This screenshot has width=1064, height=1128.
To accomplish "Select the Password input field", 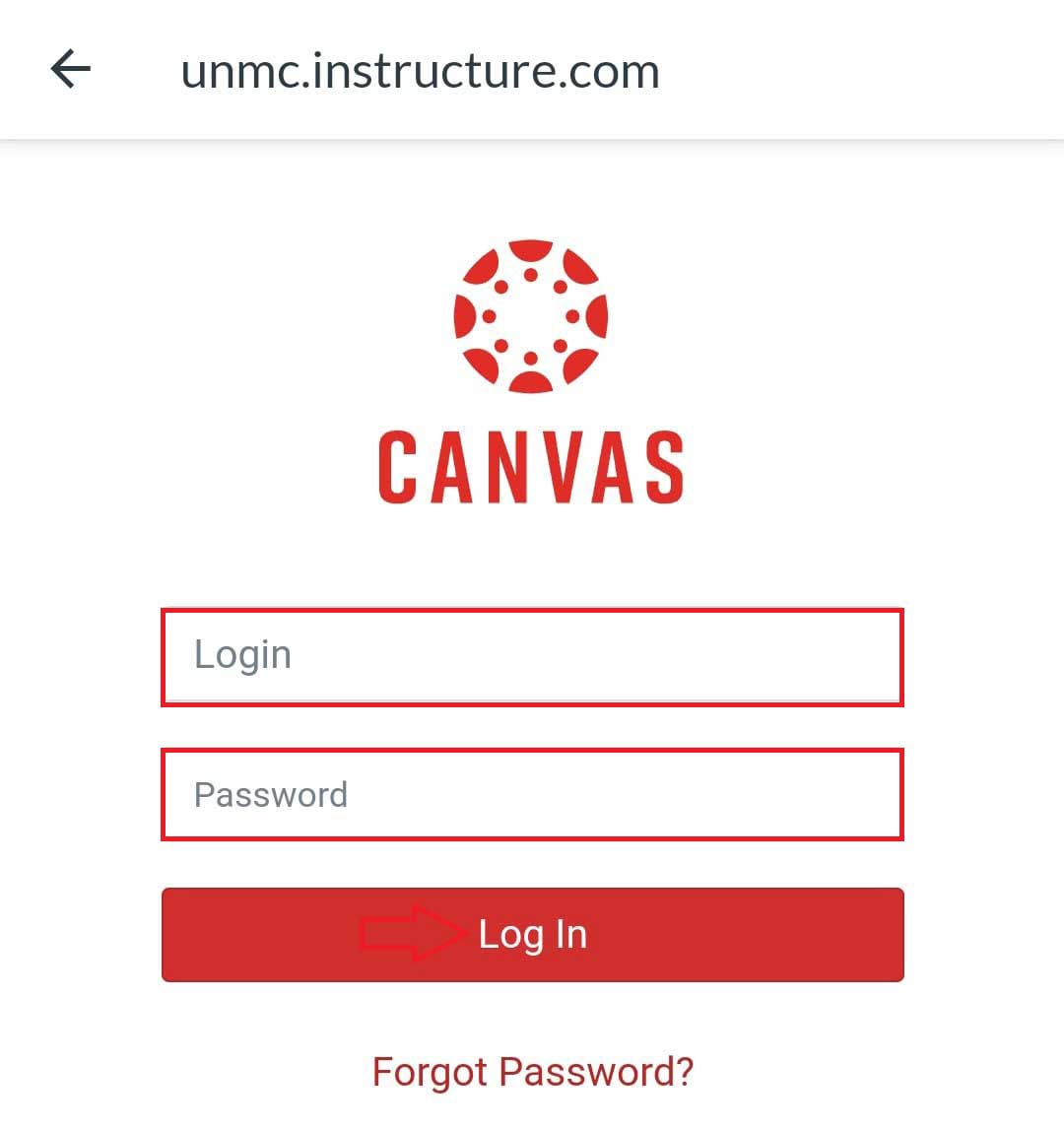I will pos(532,794).
